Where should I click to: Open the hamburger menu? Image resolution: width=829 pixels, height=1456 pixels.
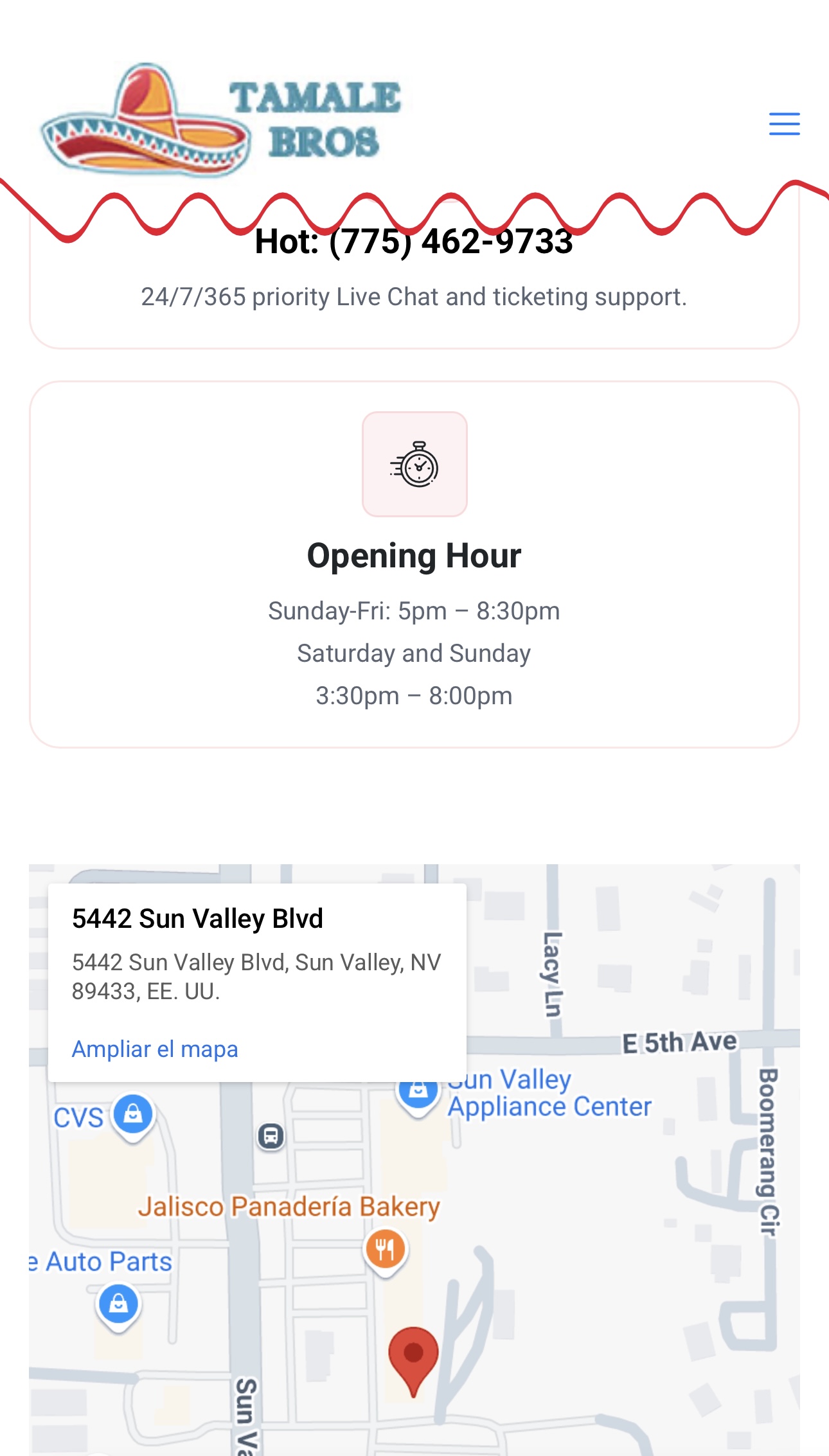pos(784,123)
